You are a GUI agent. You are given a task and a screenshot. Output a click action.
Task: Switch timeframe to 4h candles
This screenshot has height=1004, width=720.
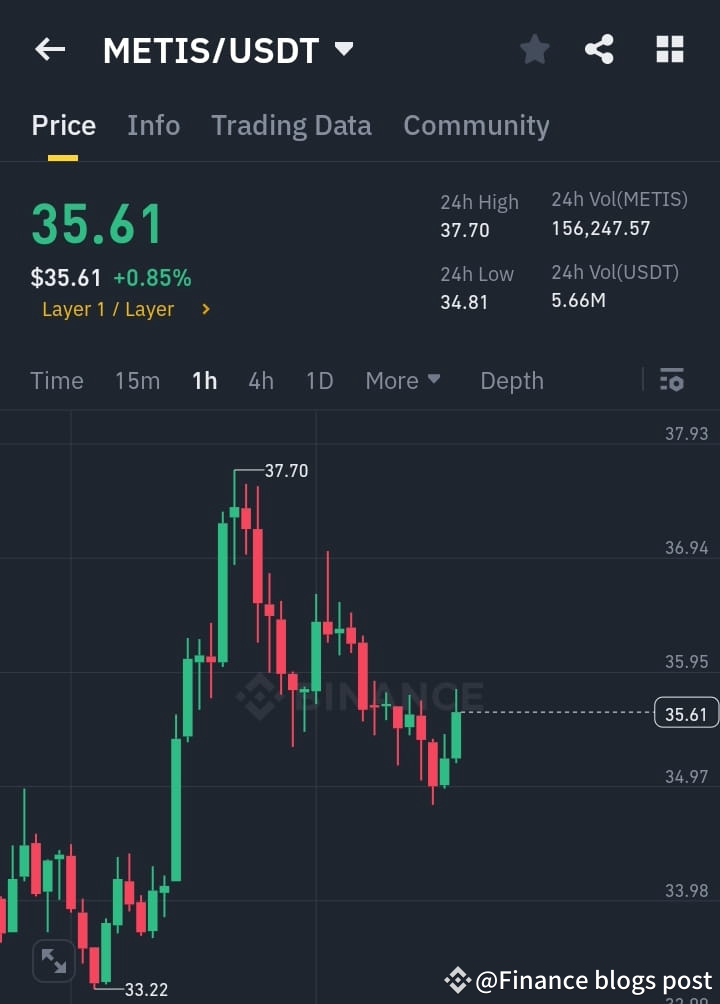click(260, 381)
